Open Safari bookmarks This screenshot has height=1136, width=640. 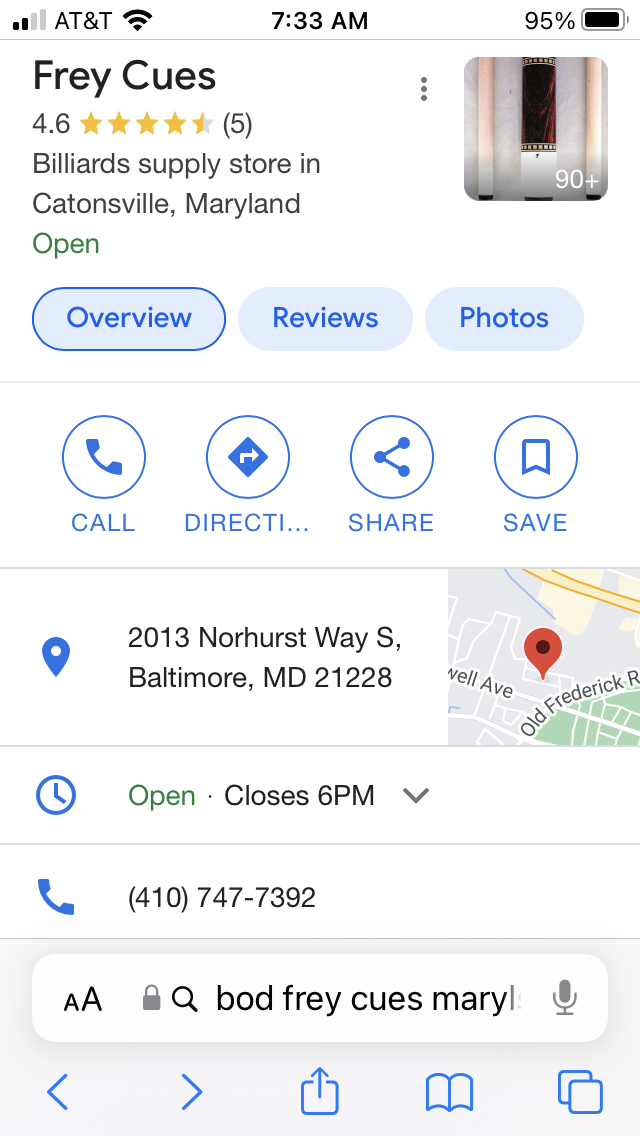[x=449, y=1093]
